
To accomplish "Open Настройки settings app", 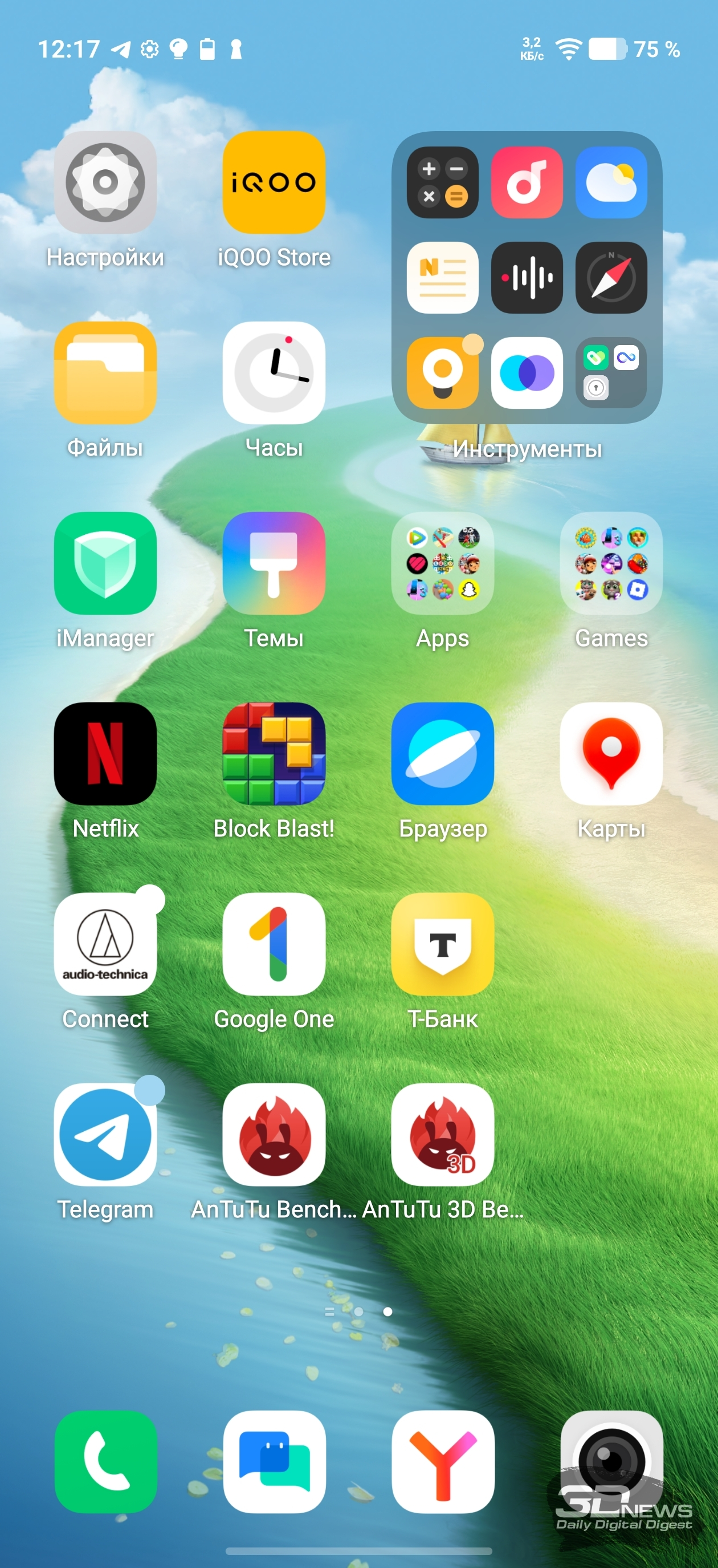I will click(105, 182).
